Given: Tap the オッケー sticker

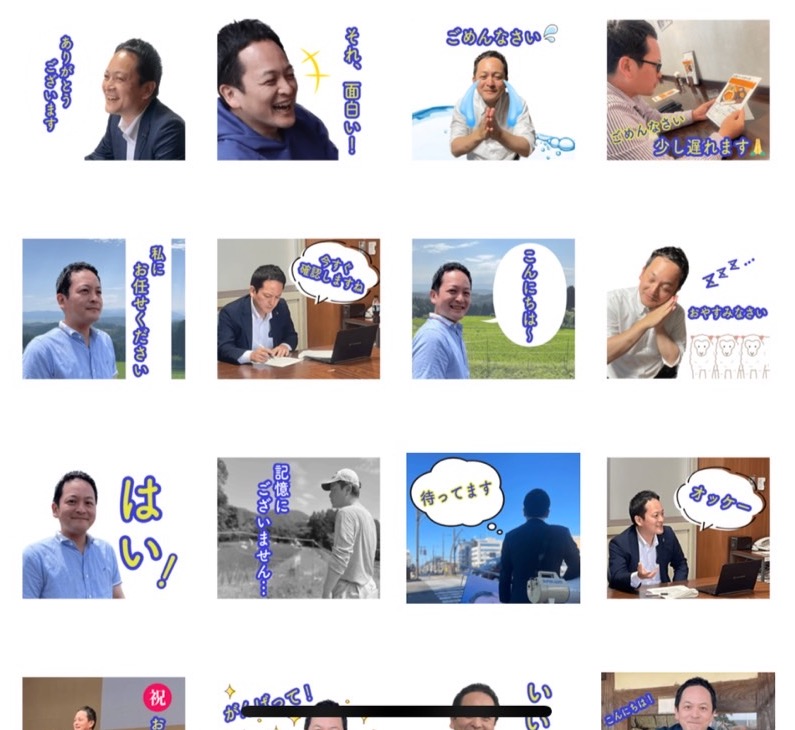Looking at the screenshot, I should pyautogui.click(x=688, y=528).
